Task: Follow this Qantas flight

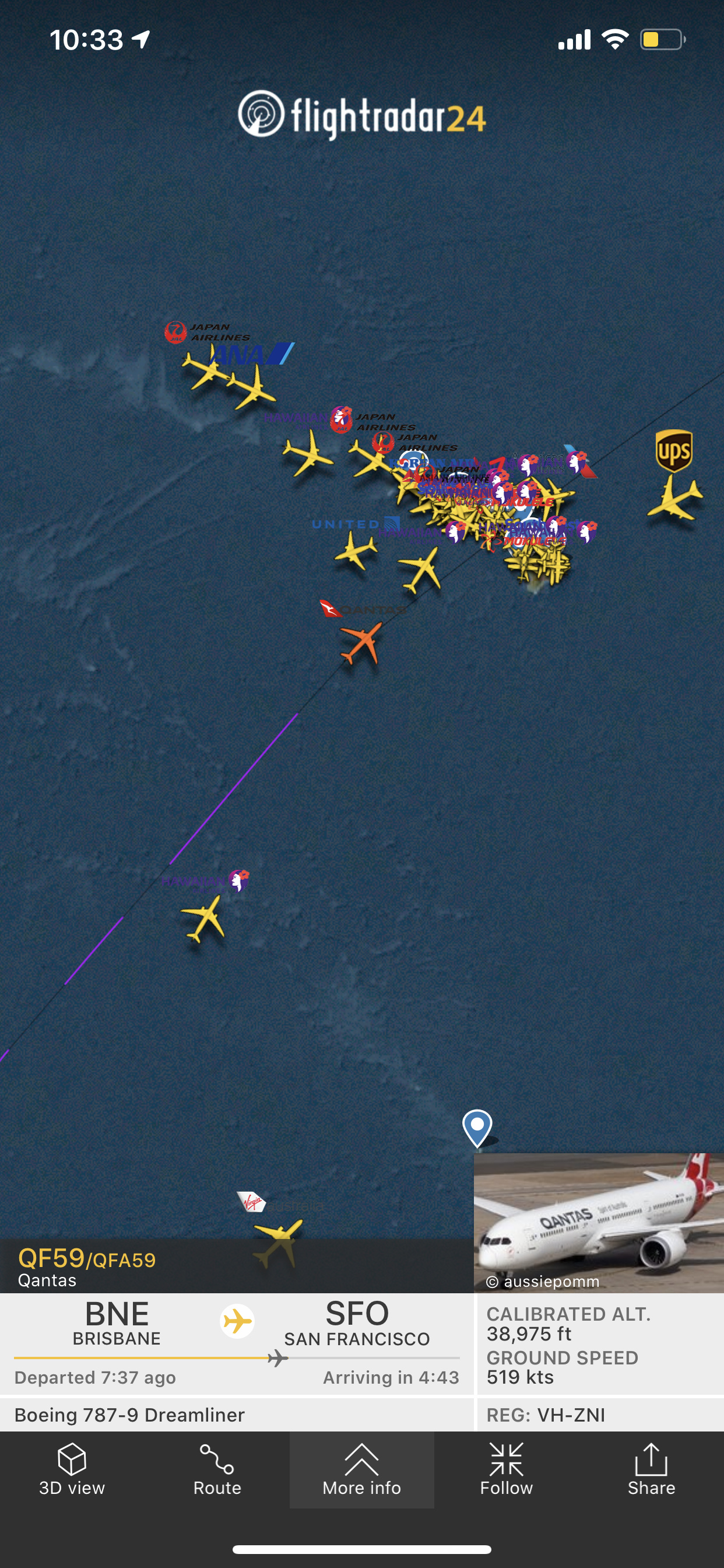Action: (506, 1469)
